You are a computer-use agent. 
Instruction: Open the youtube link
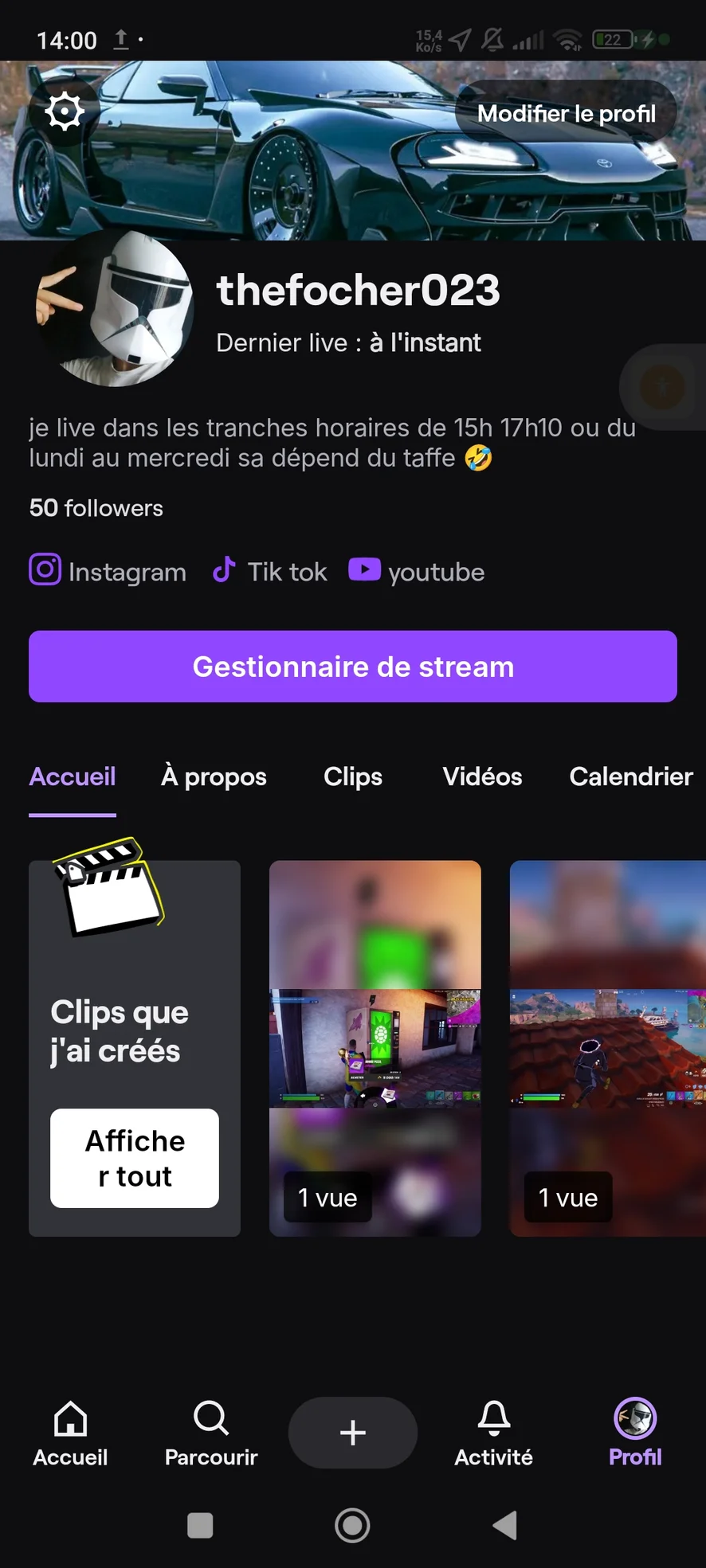click(417, 571)
